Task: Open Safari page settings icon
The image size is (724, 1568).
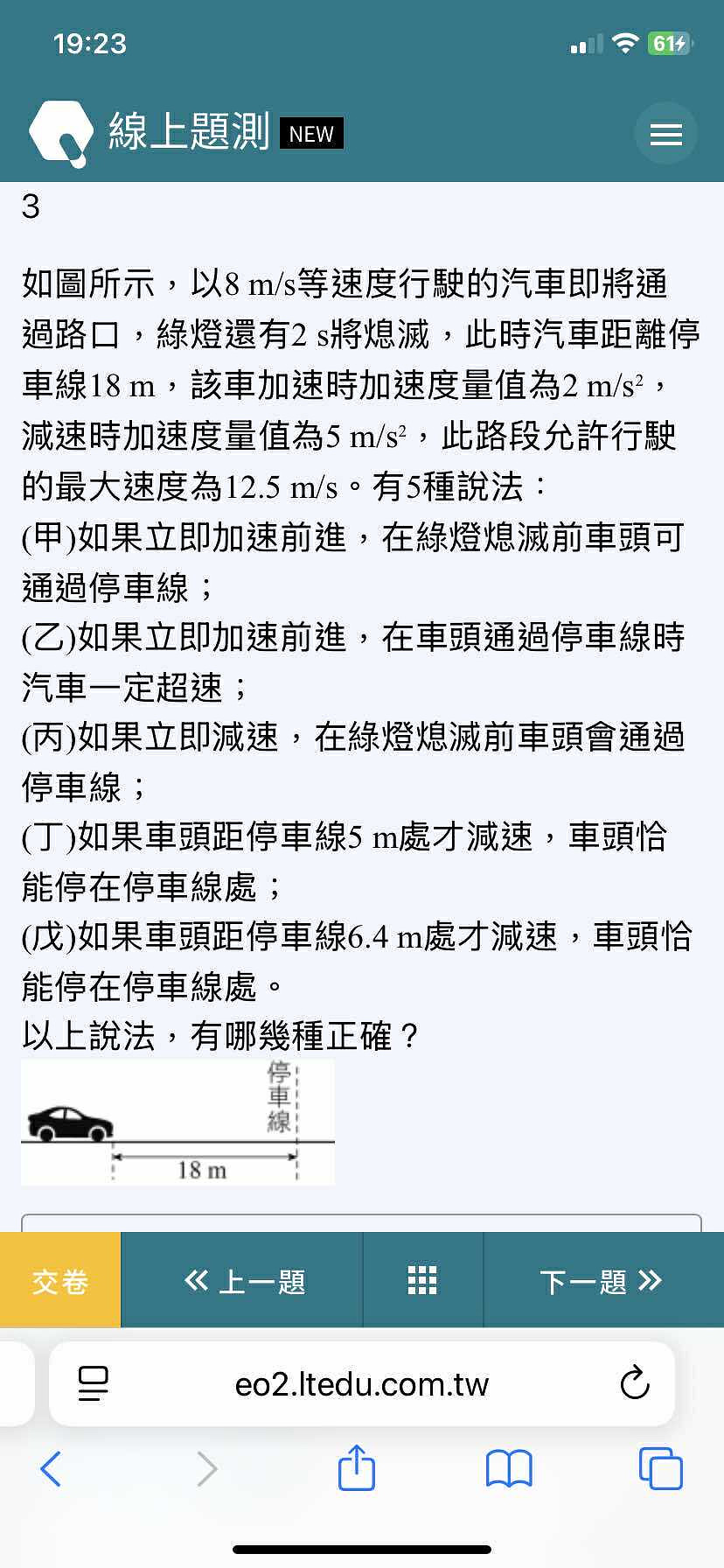Action: 94,1384
